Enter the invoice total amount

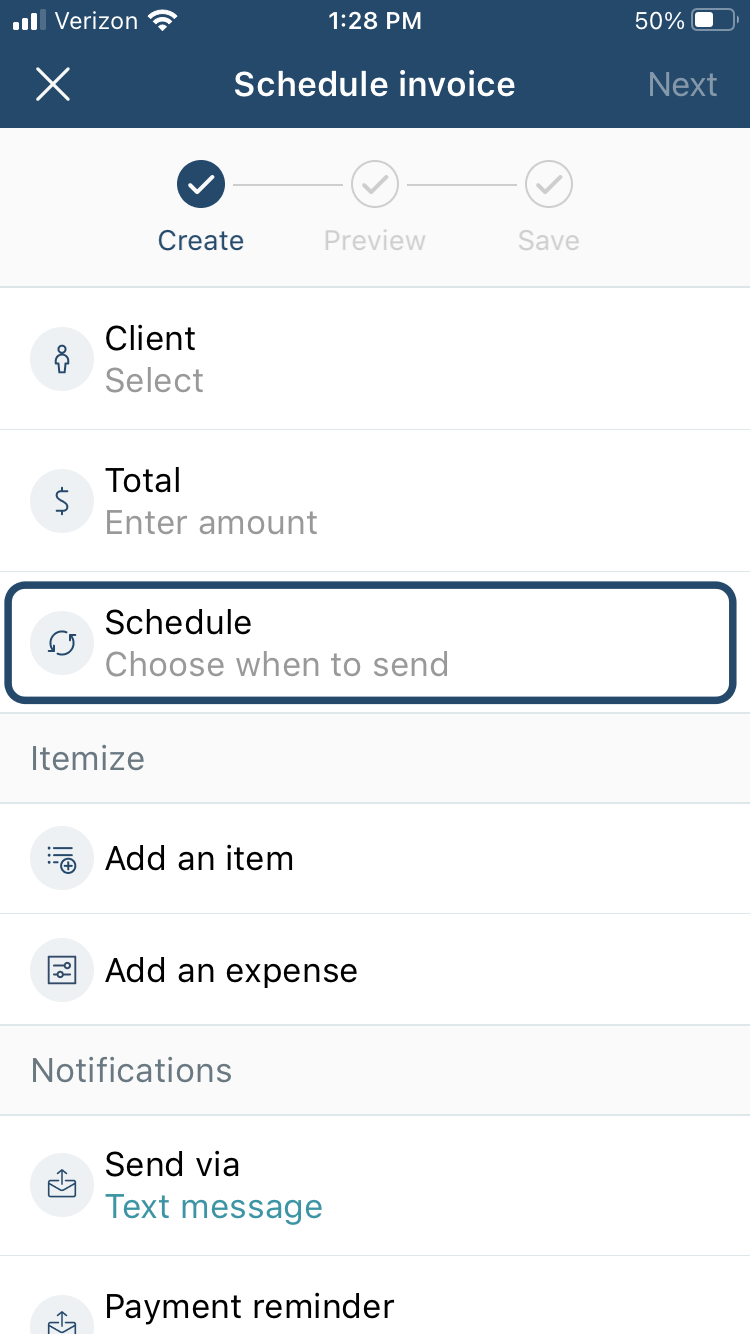point(375,501)
